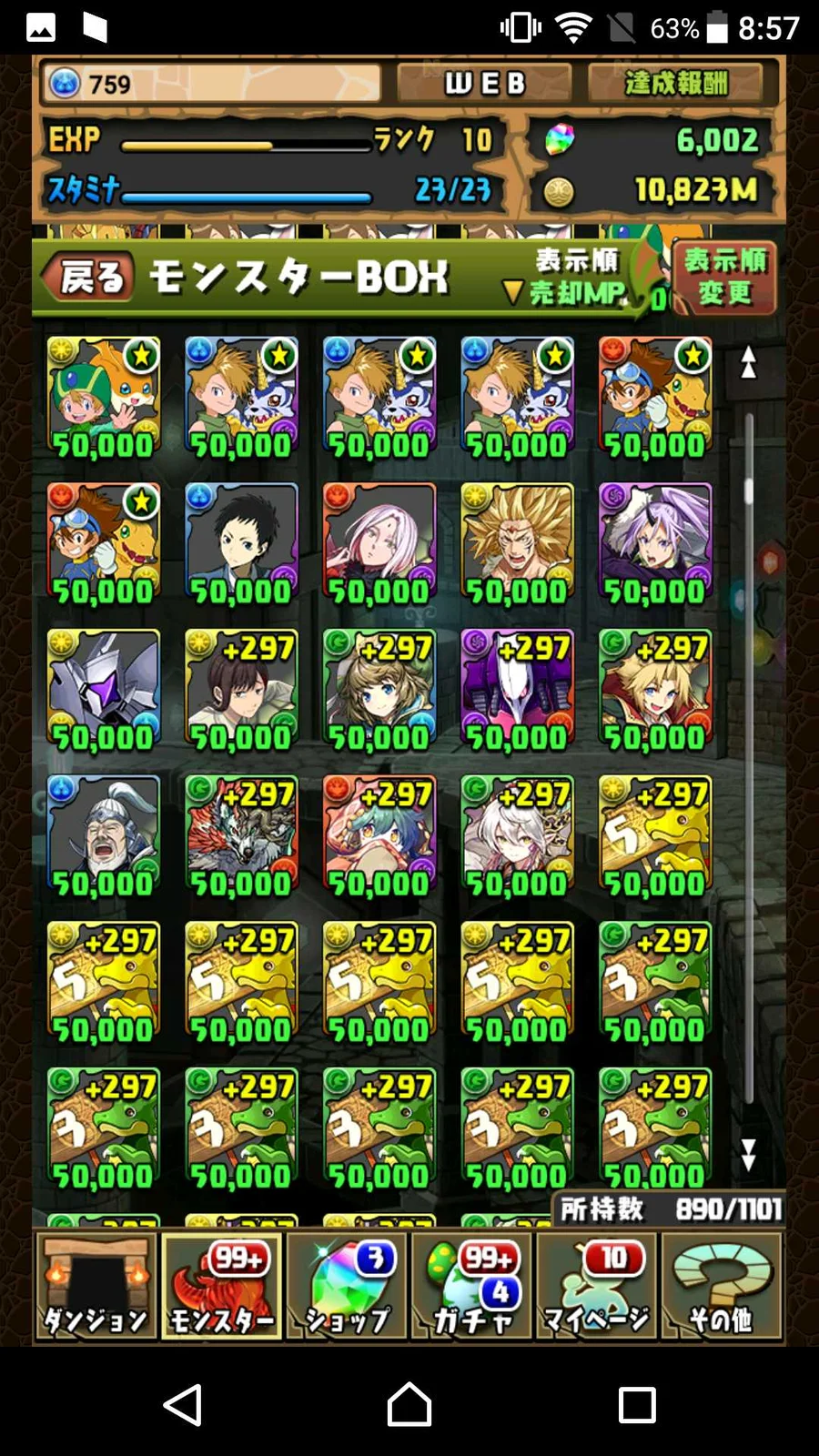Open the 表示順変更 sort order button
The width and height of the screenshot is (819, 1456).
pyautogui.click(x=723, y=277)
